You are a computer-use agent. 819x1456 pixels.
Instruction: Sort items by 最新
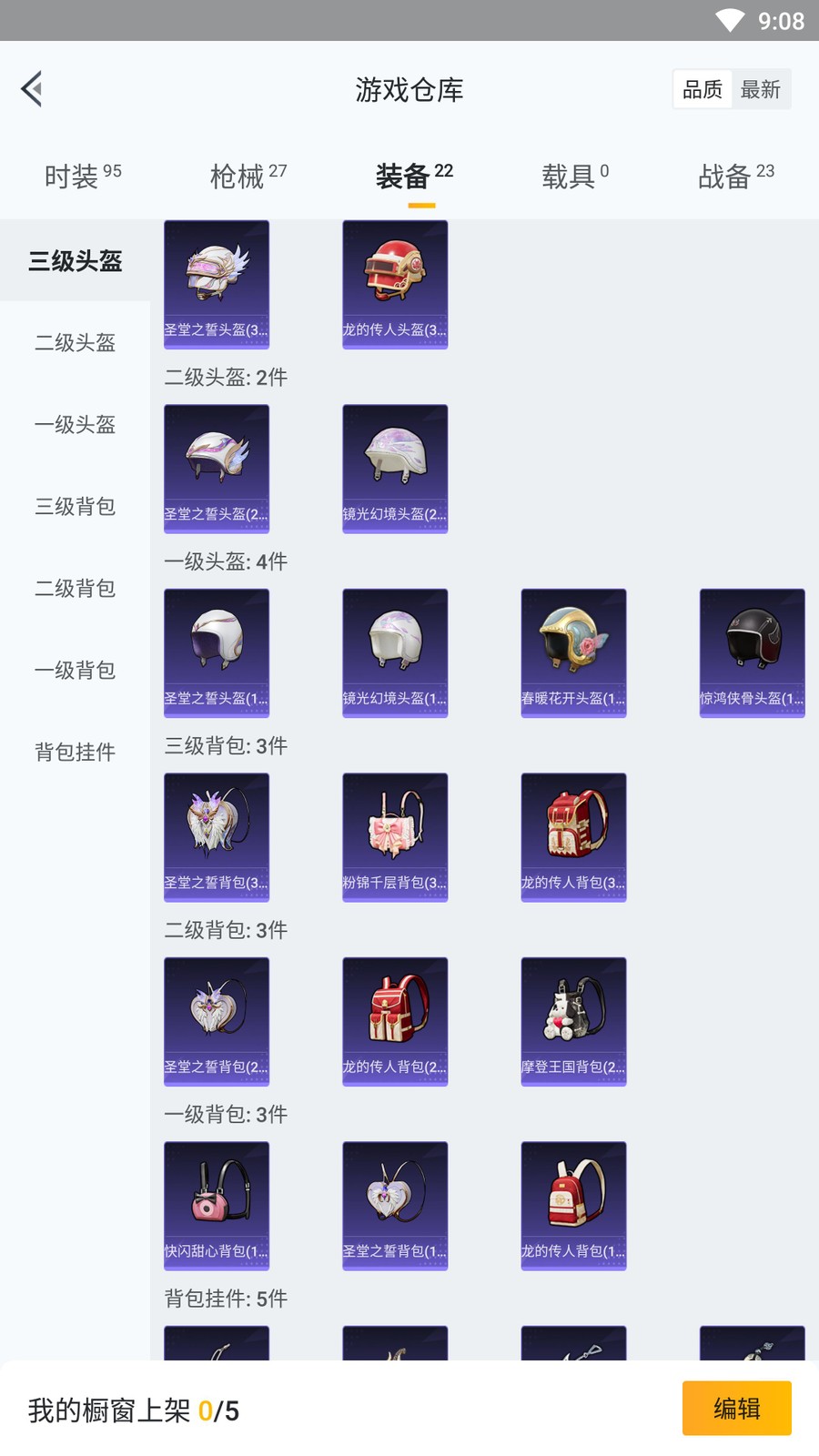click(x=760, y=89)
